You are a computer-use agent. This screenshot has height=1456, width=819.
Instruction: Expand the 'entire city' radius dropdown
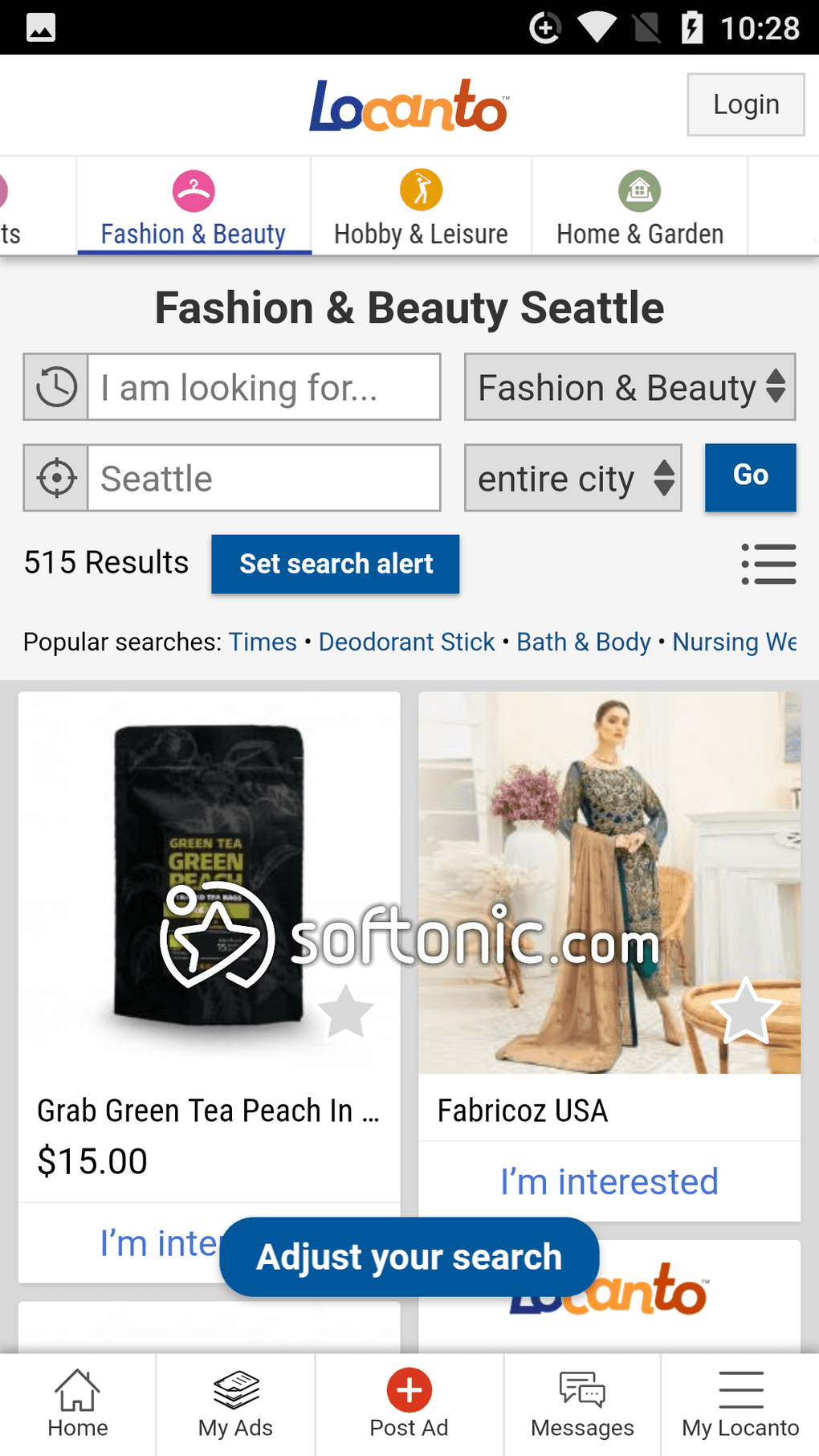(x=572, y=479)
